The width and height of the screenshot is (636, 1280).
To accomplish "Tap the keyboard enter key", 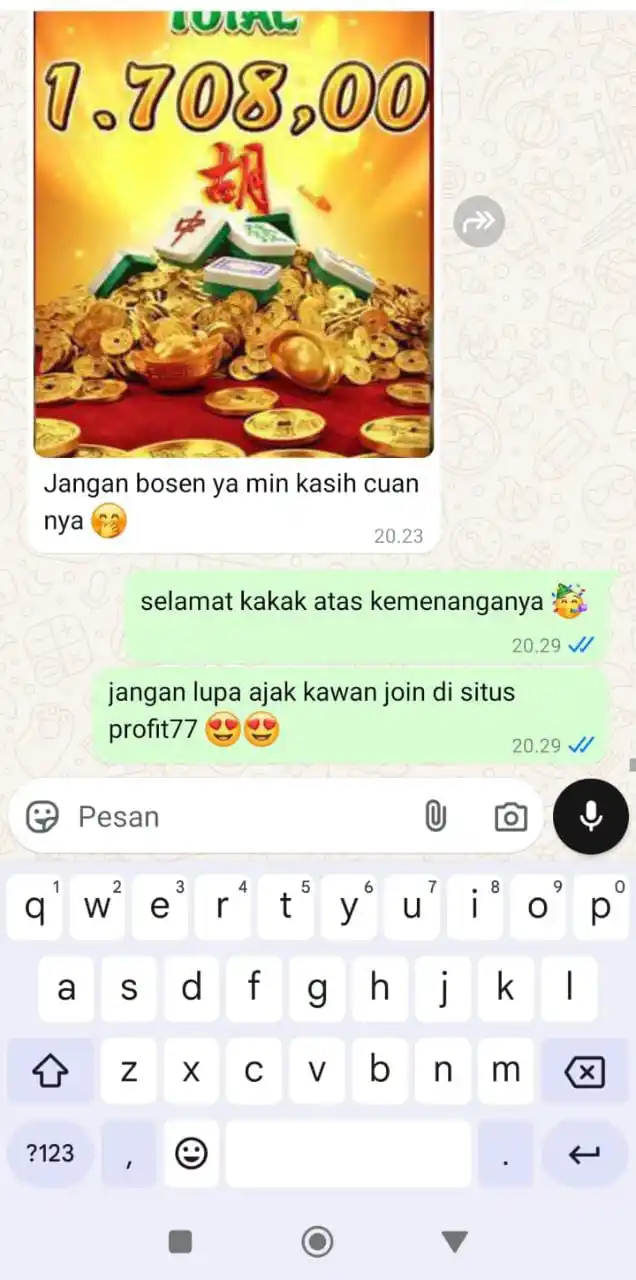I will [584, 1153].
